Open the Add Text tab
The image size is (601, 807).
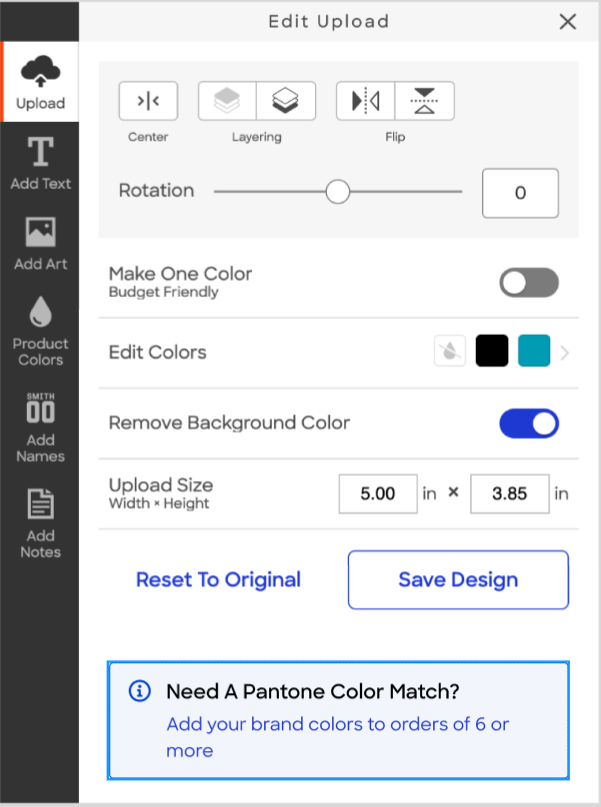pos(40,165)
